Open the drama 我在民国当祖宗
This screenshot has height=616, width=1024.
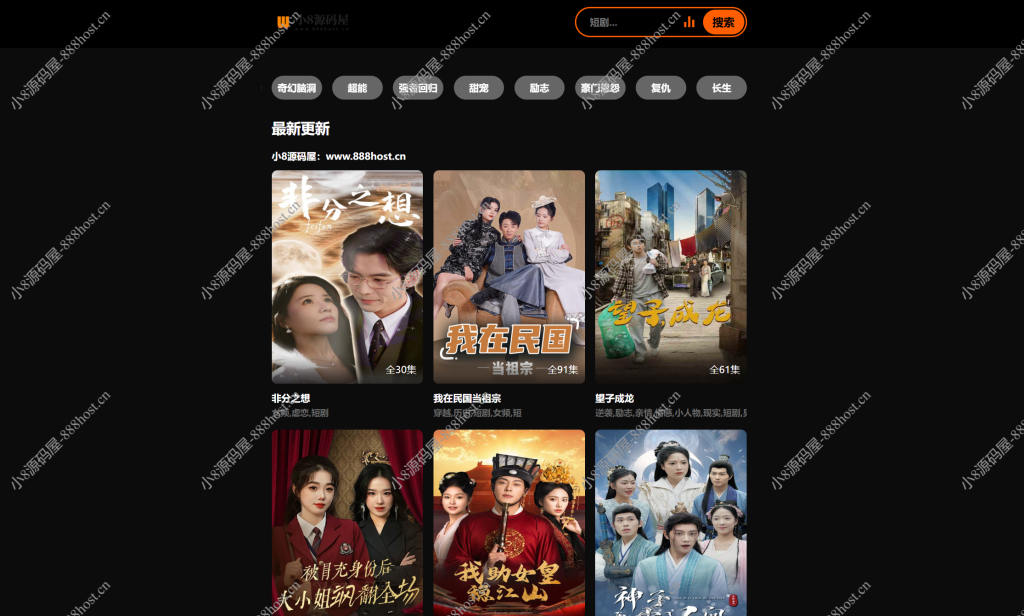tap(509, 277)
